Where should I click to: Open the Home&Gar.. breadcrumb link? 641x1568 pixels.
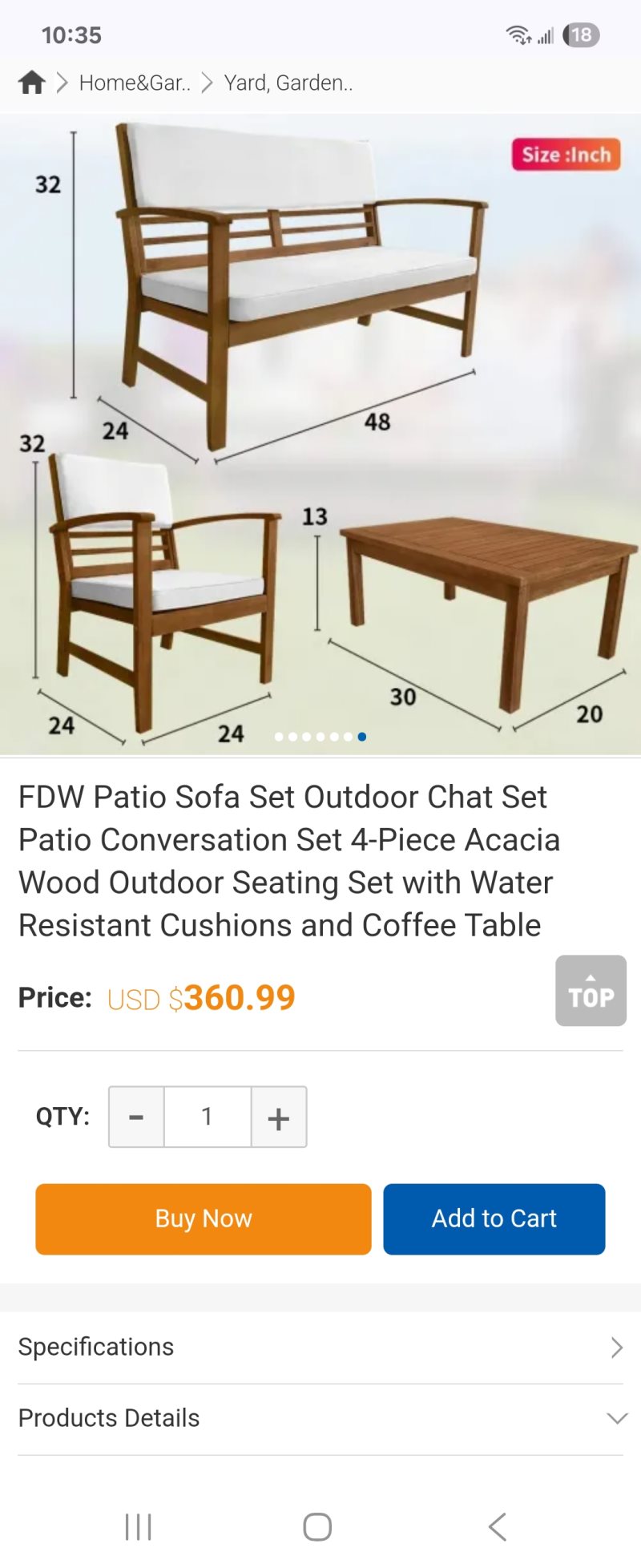pyautogui.click(x=135, y=83)
